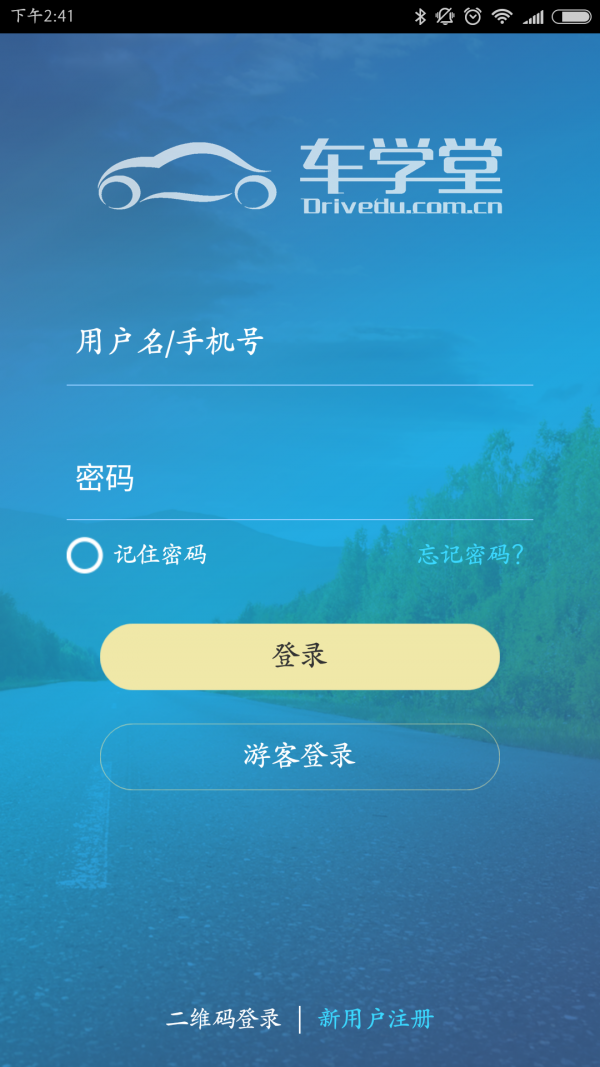This screenshot has height=1067, width=600.
Task: Tap the 用户名/手机号 username field
Action: (x=299, y=343)
